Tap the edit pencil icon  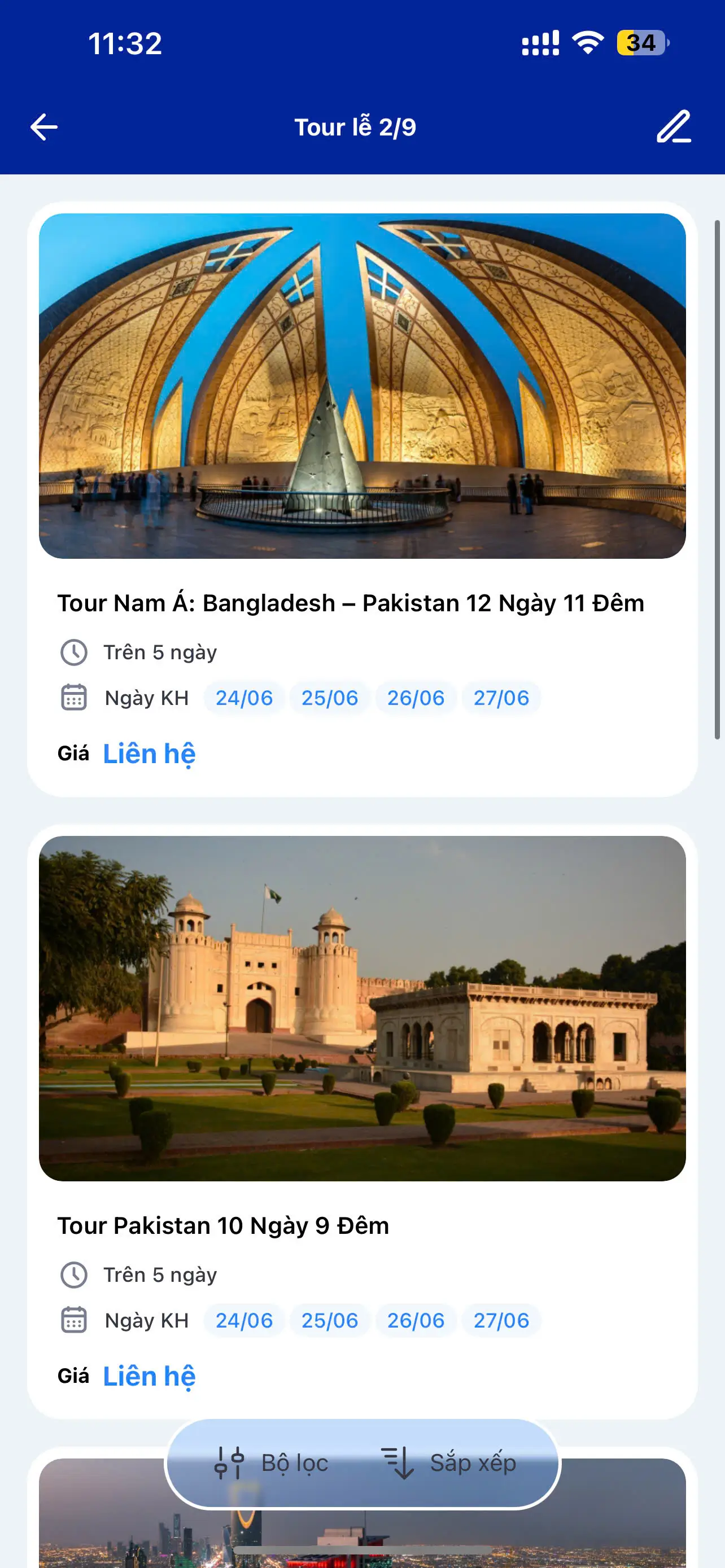pos(674,126)
